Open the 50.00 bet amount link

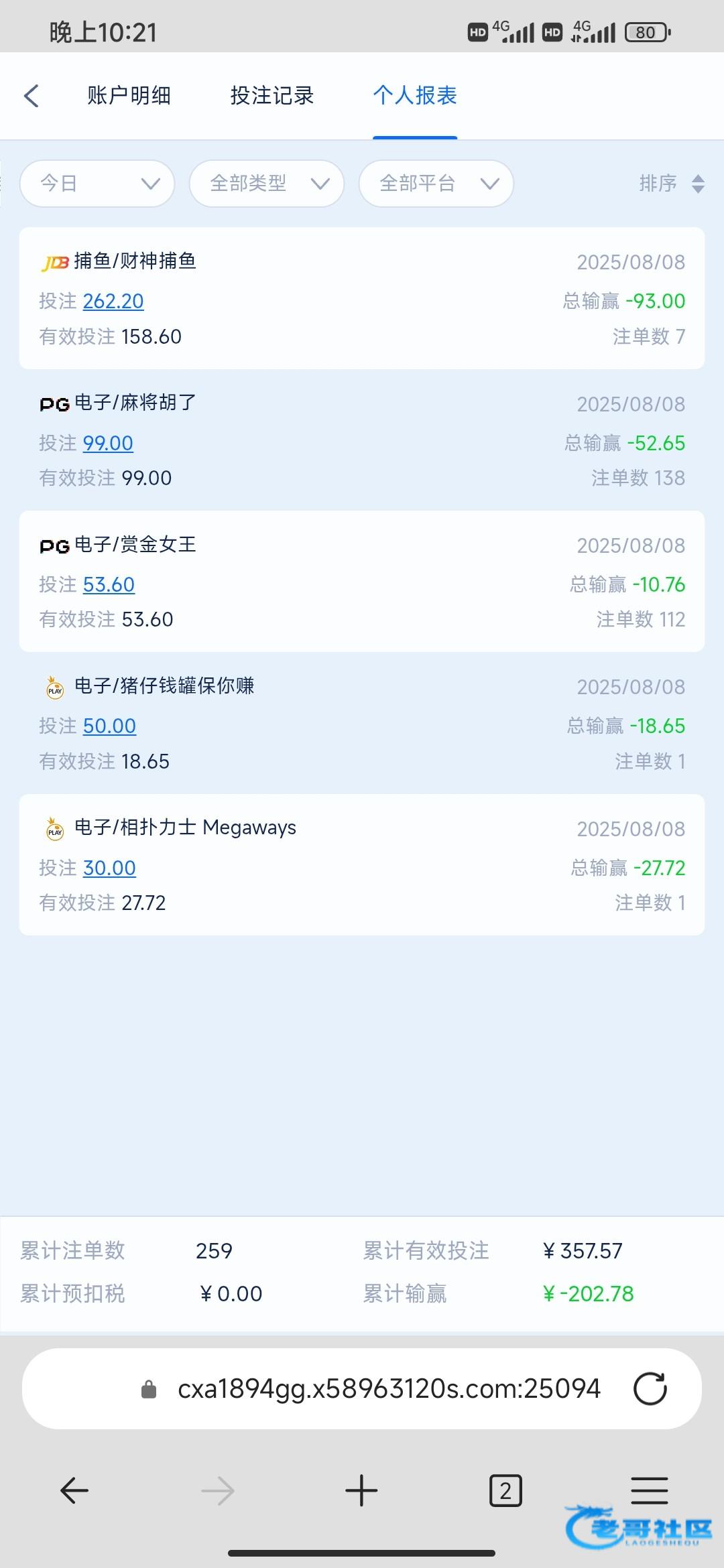tap(109, 726)
